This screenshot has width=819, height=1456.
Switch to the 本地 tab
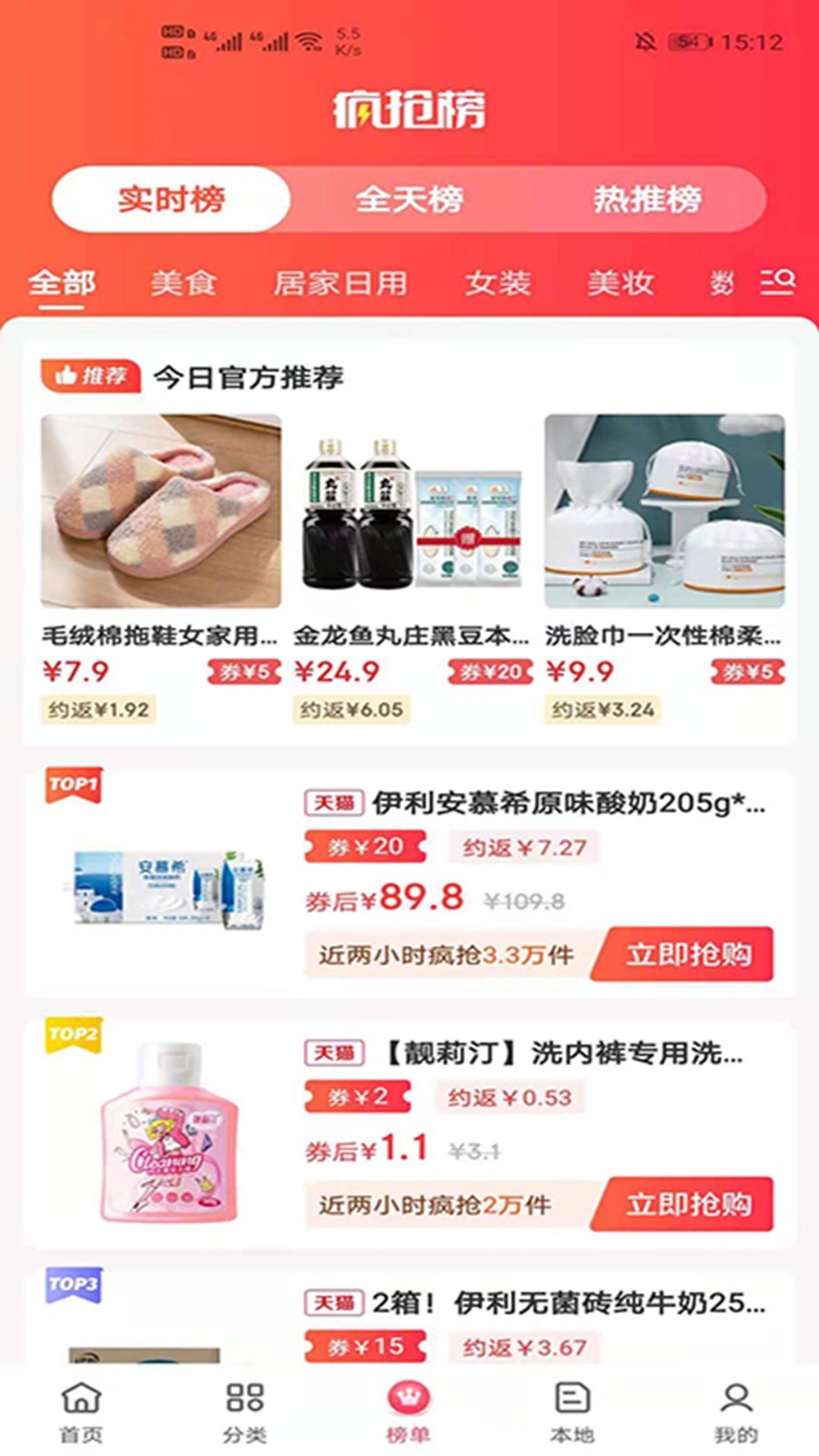click(572, 1410)
